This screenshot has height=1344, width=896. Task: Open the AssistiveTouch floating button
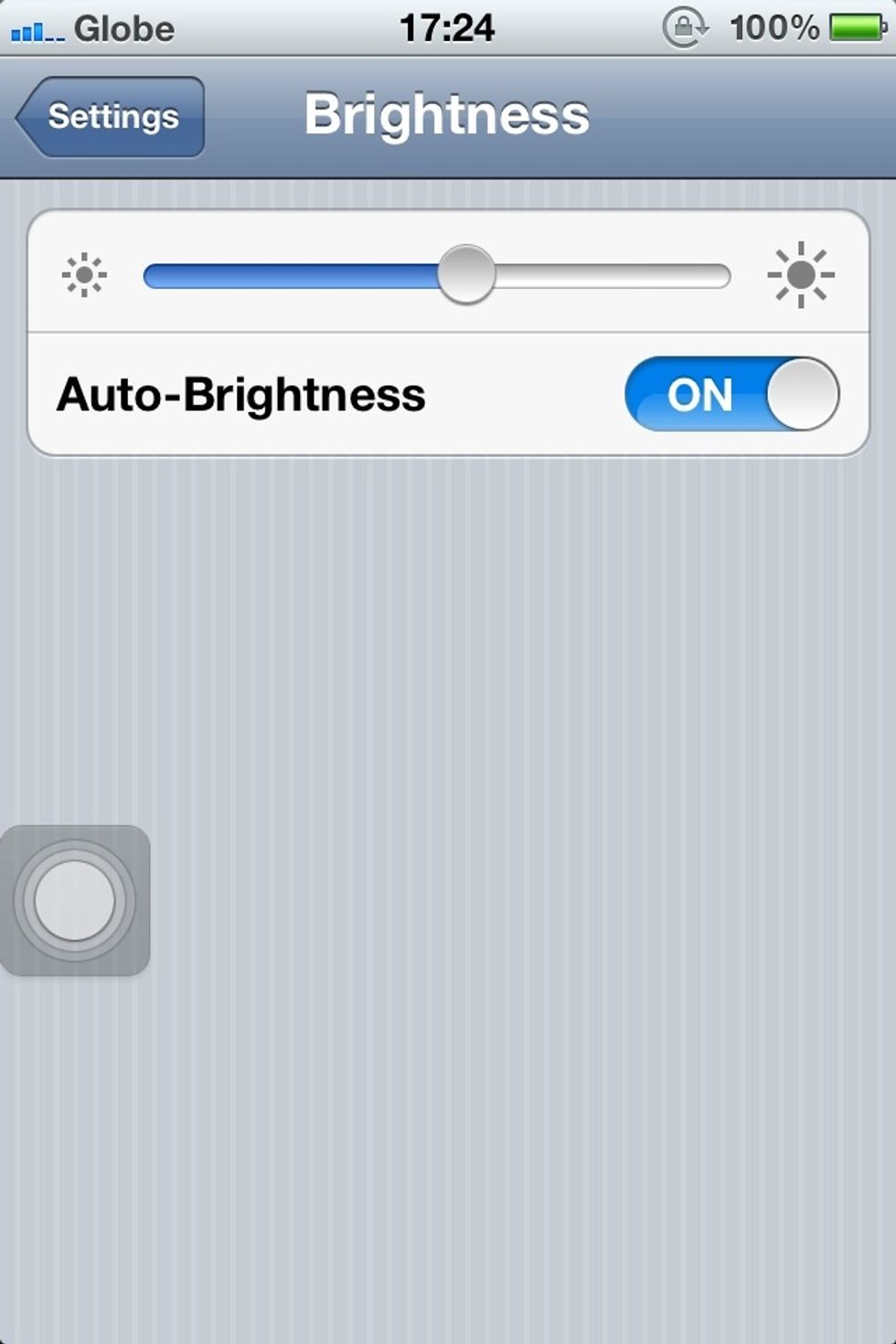pyautogui.click(x=75, y=901)
